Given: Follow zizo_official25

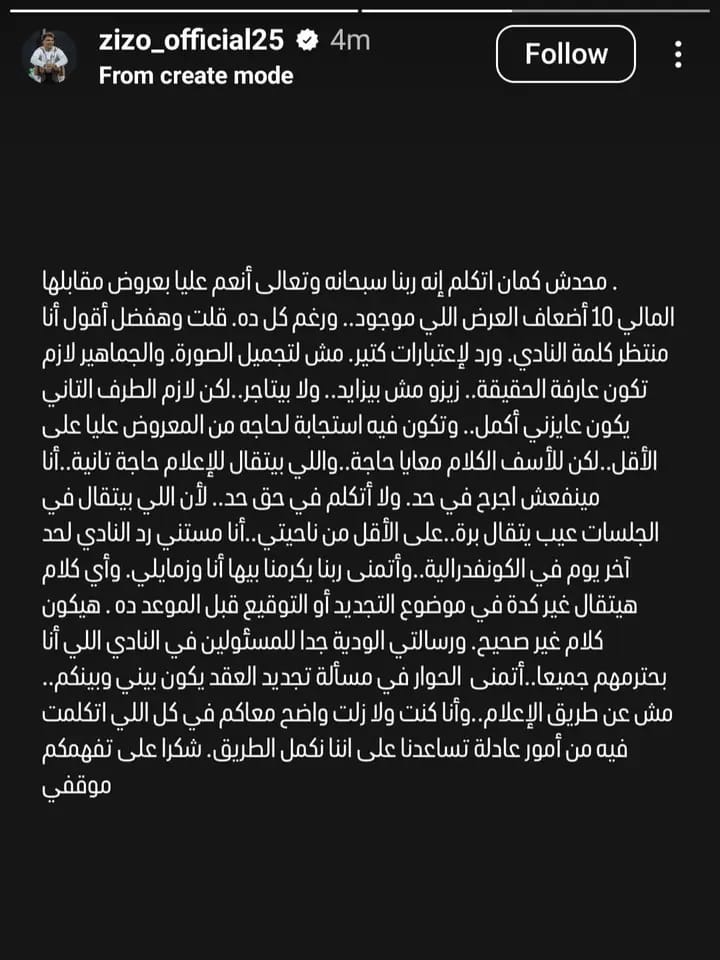Looking at the screenshot, I should click(x=566, y=54).
